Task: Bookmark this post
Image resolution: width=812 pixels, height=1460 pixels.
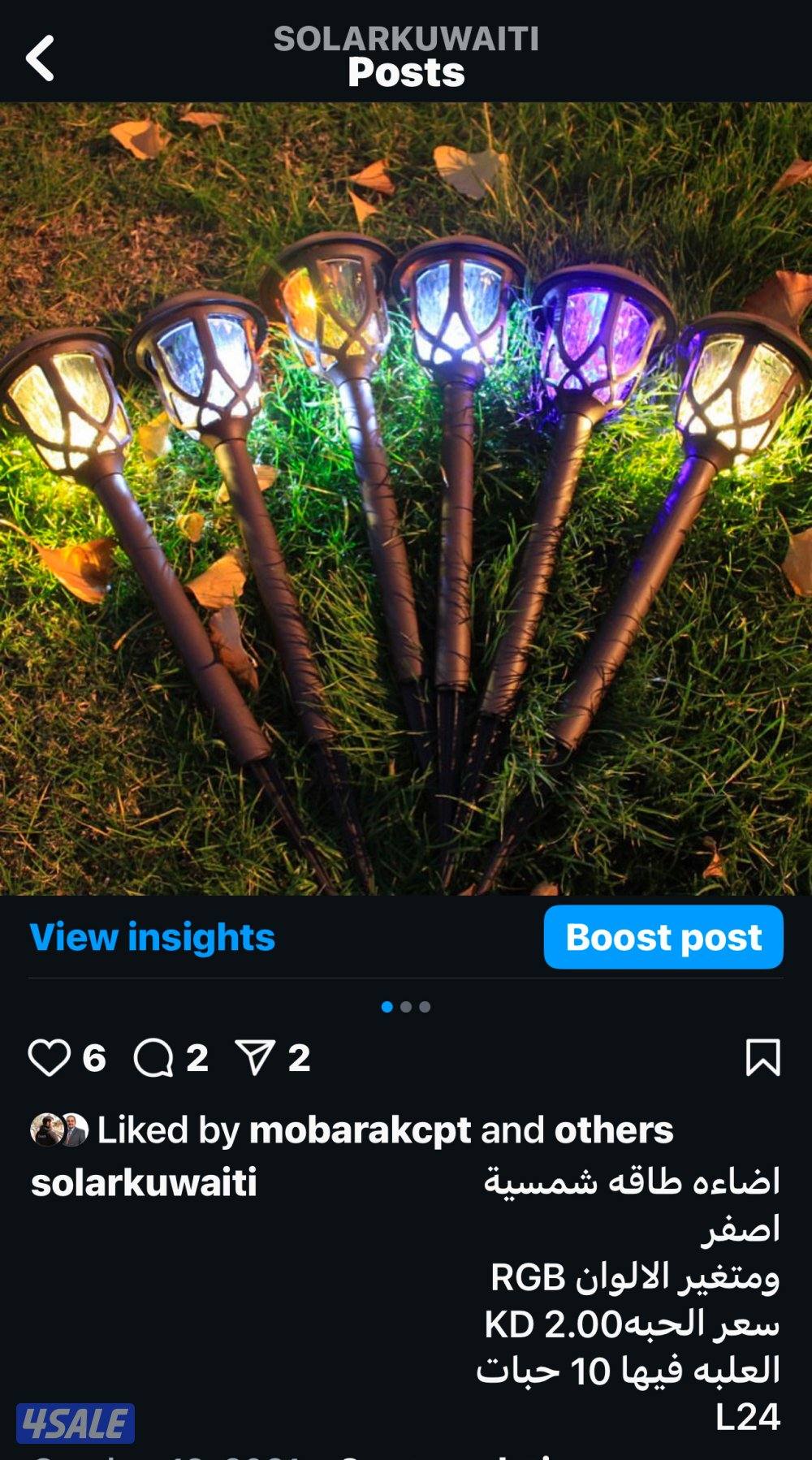Action: [x=762, y=1058]
